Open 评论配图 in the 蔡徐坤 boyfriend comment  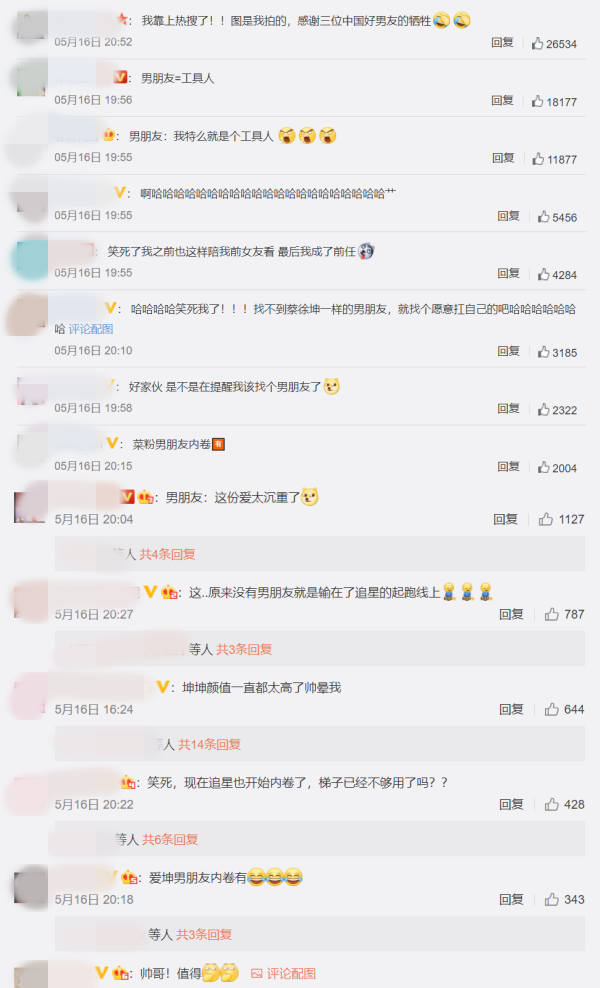pyautogui.click(x=91, y=328)
